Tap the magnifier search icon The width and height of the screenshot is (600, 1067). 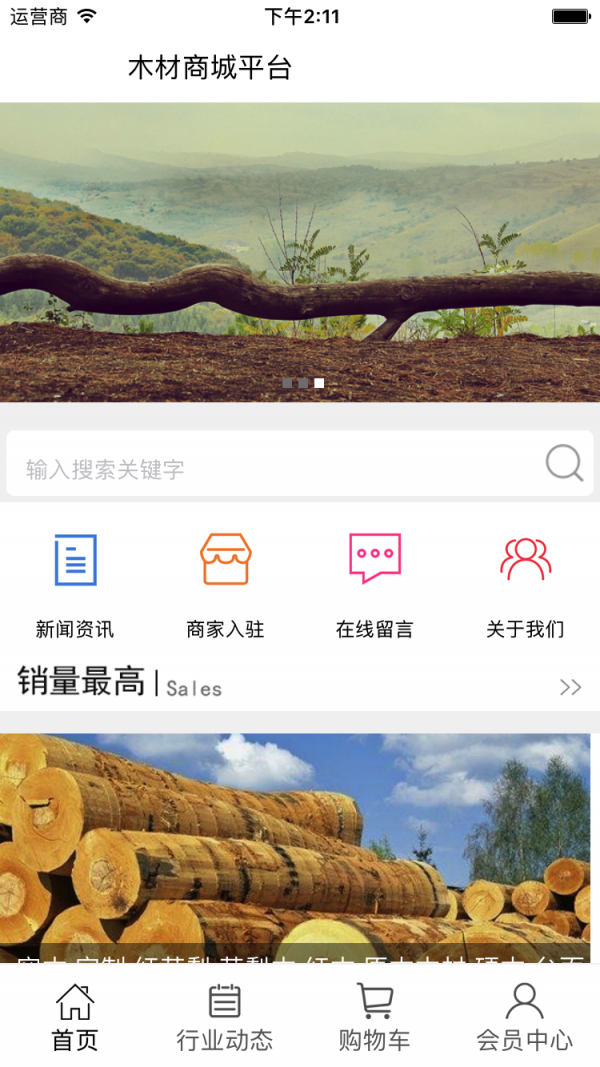point(564,464)
